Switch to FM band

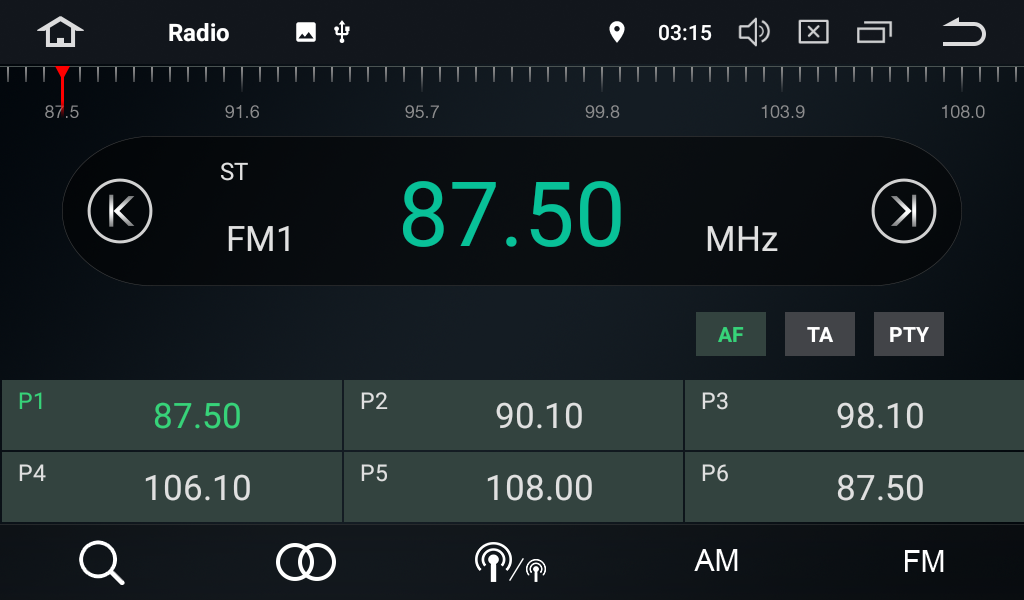click(x=923, y=562)
